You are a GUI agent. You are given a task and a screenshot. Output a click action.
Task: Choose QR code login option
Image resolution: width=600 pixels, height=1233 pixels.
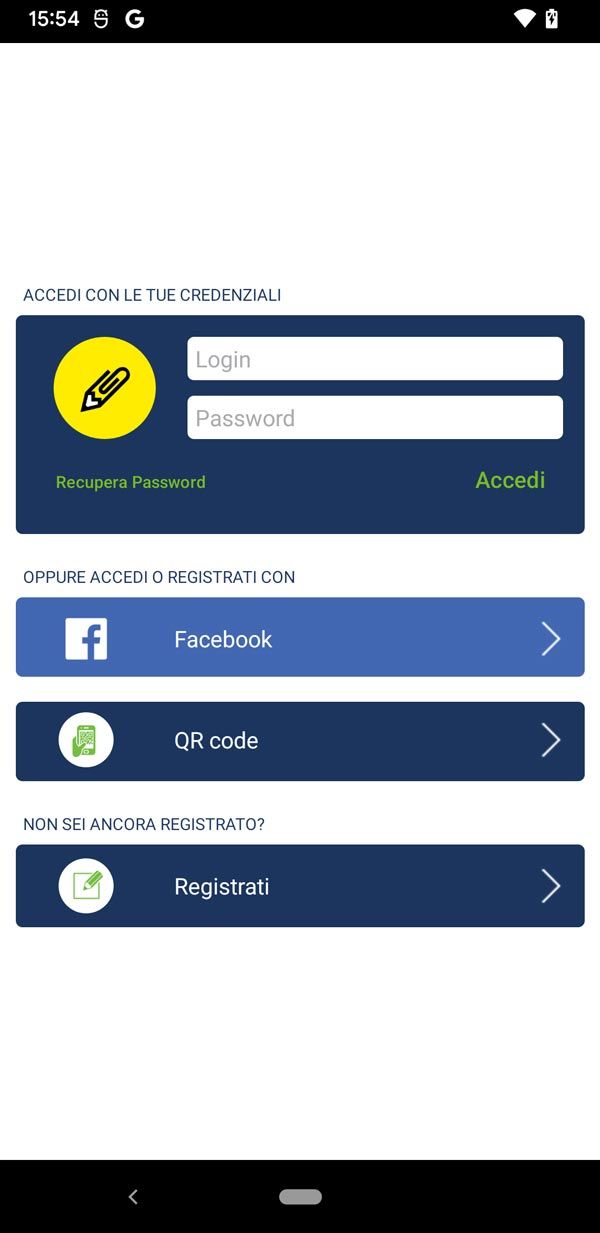coord(300,741)
